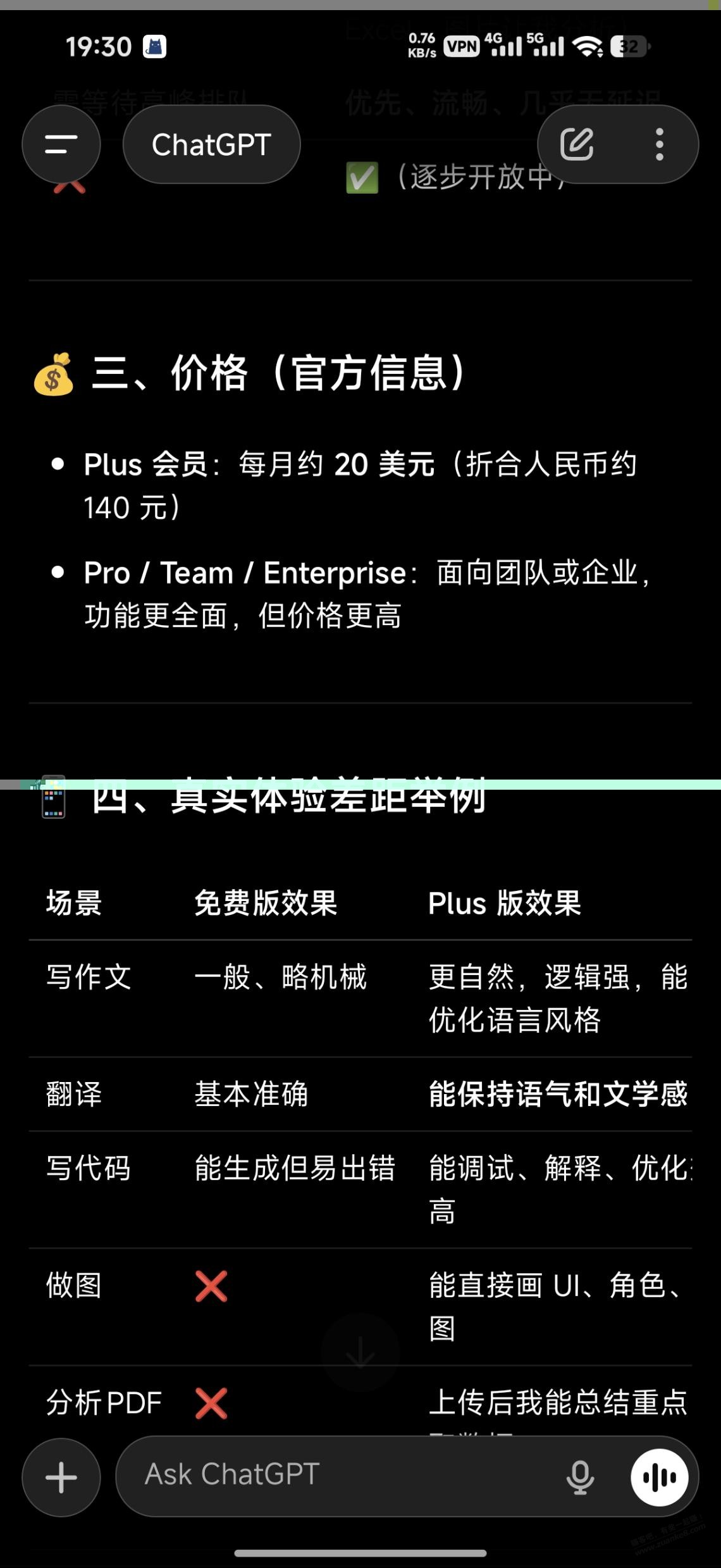Start voice dictation with the microphone
The height and width of the screenshot is (1568, 721).
(x=579, y=1477)
